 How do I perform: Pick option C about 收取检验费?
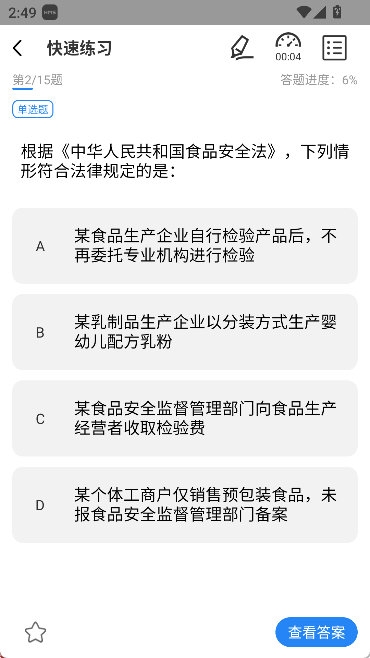tap(185, 418)
